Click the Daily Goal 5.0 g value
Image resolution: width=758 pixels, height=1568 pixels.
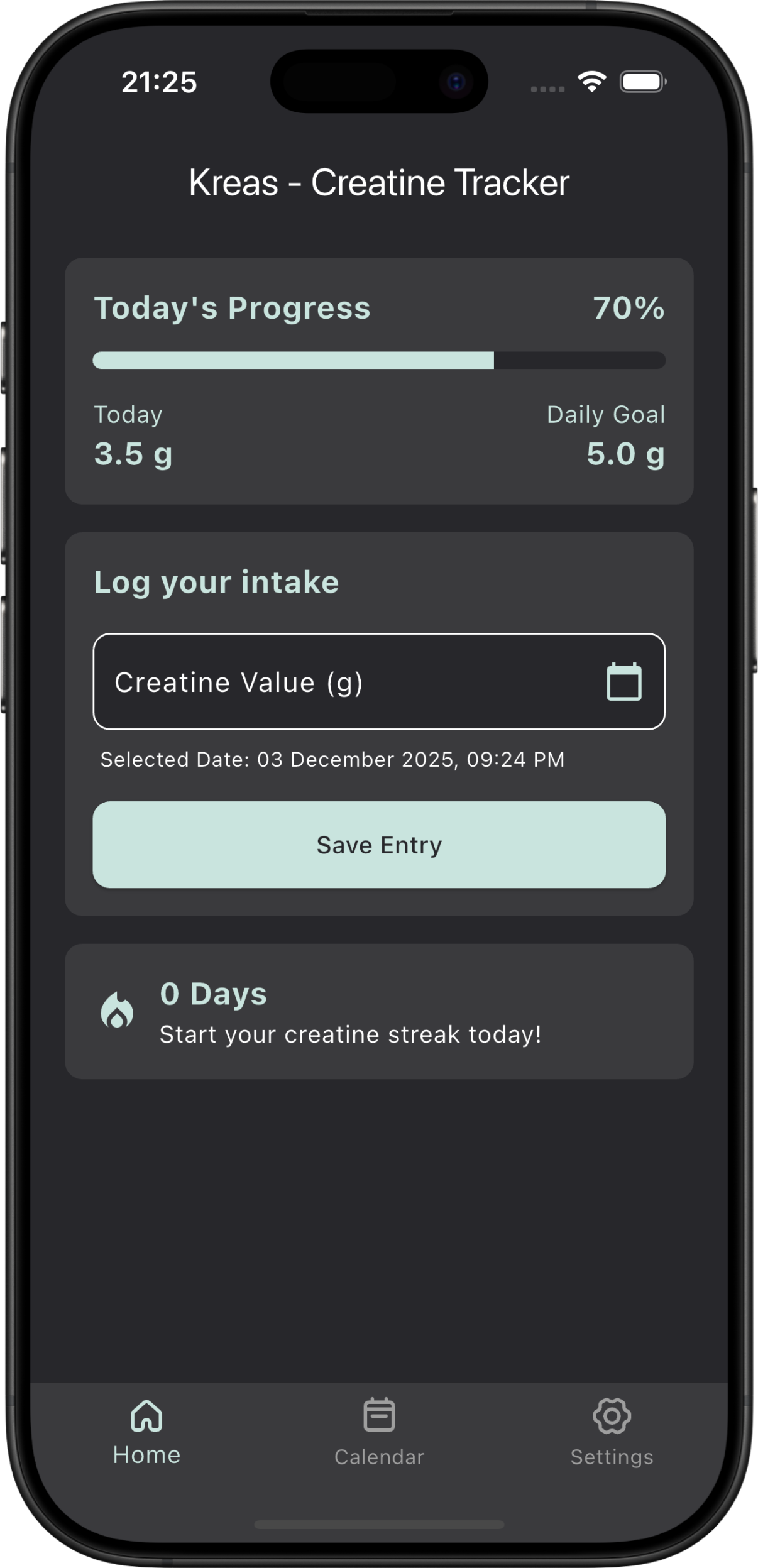(x=625, y=454)
